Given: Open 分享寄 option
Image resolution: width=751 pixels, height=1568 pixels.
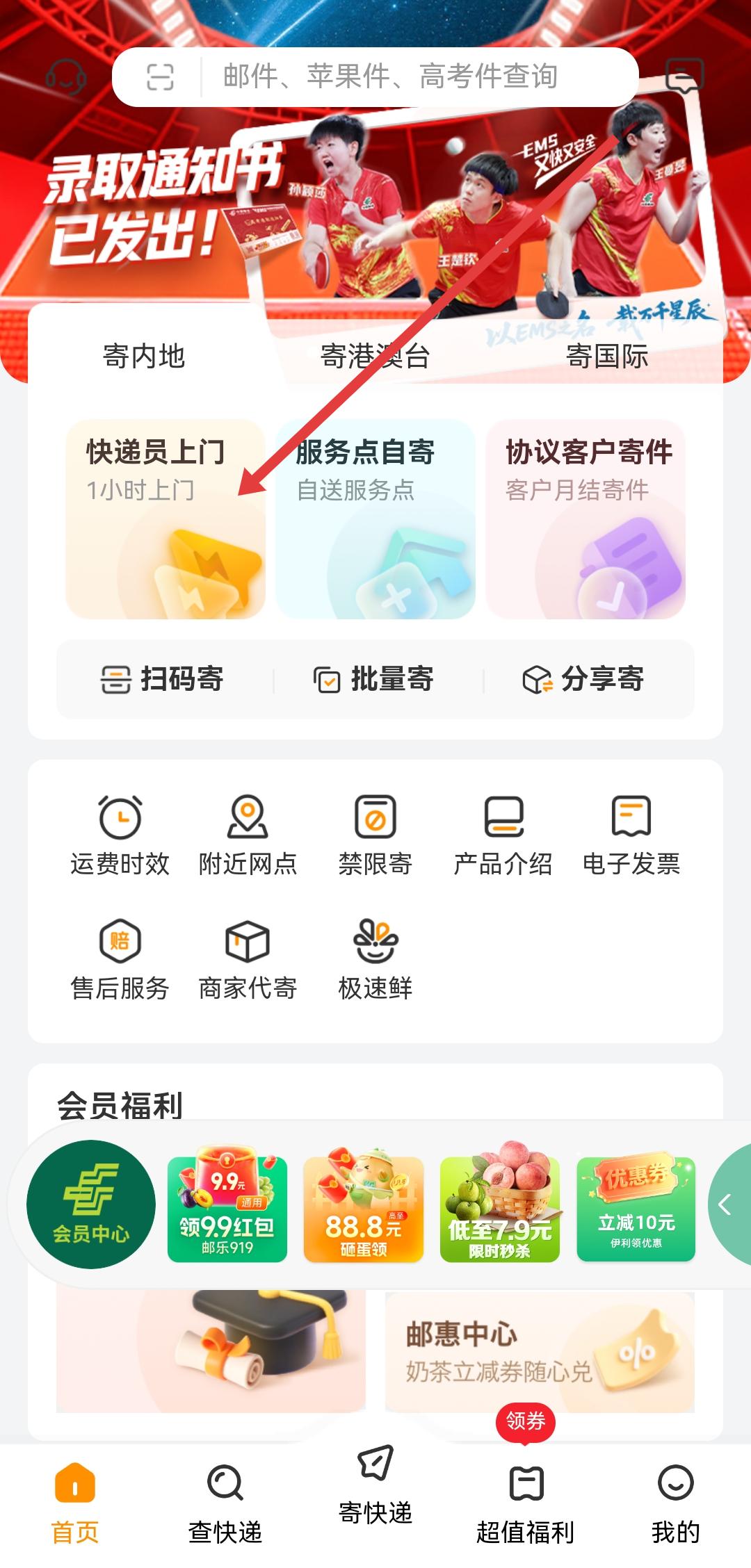Looking at the screenshot, I should (x=584, y=679).
